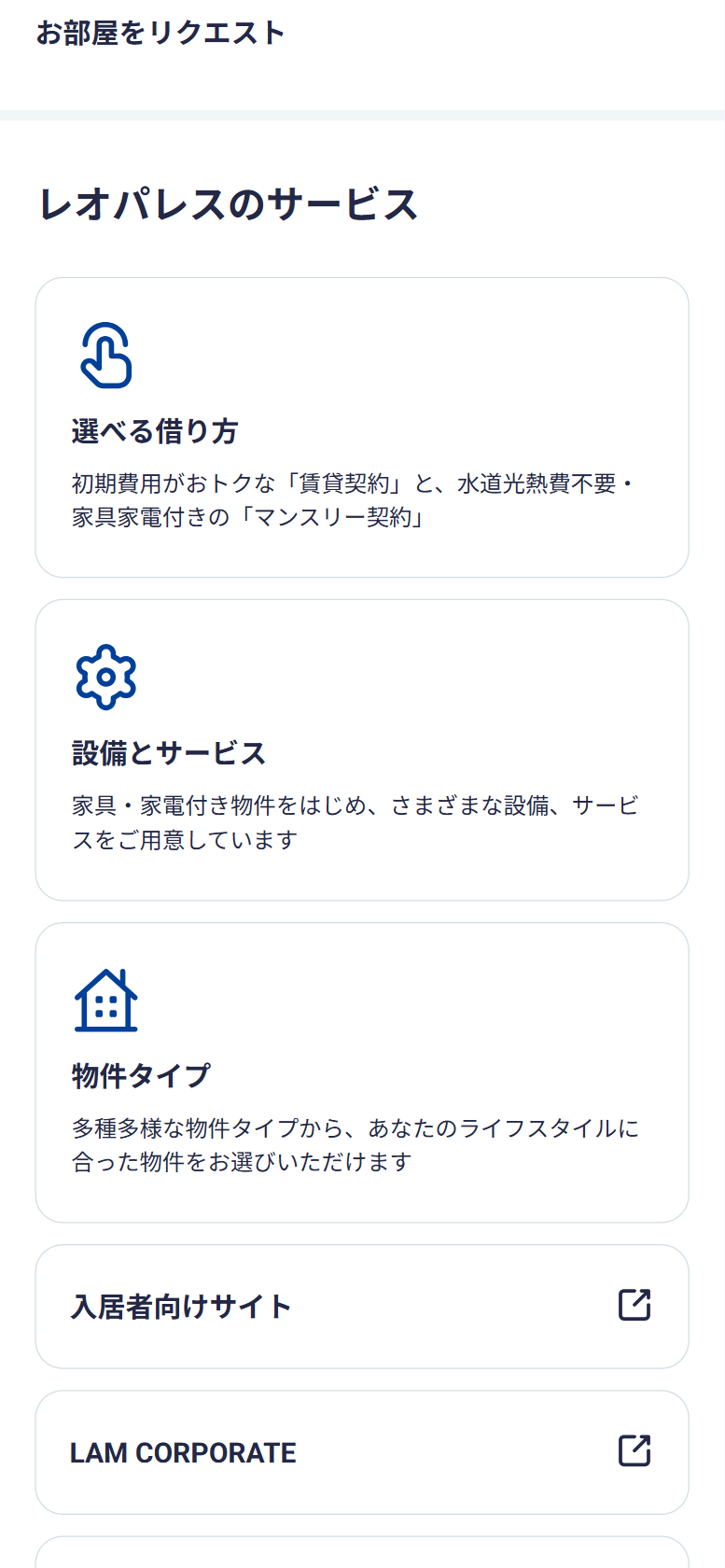
Task: Visit LAM CORPORATE external site
Action: [362, 1451]
